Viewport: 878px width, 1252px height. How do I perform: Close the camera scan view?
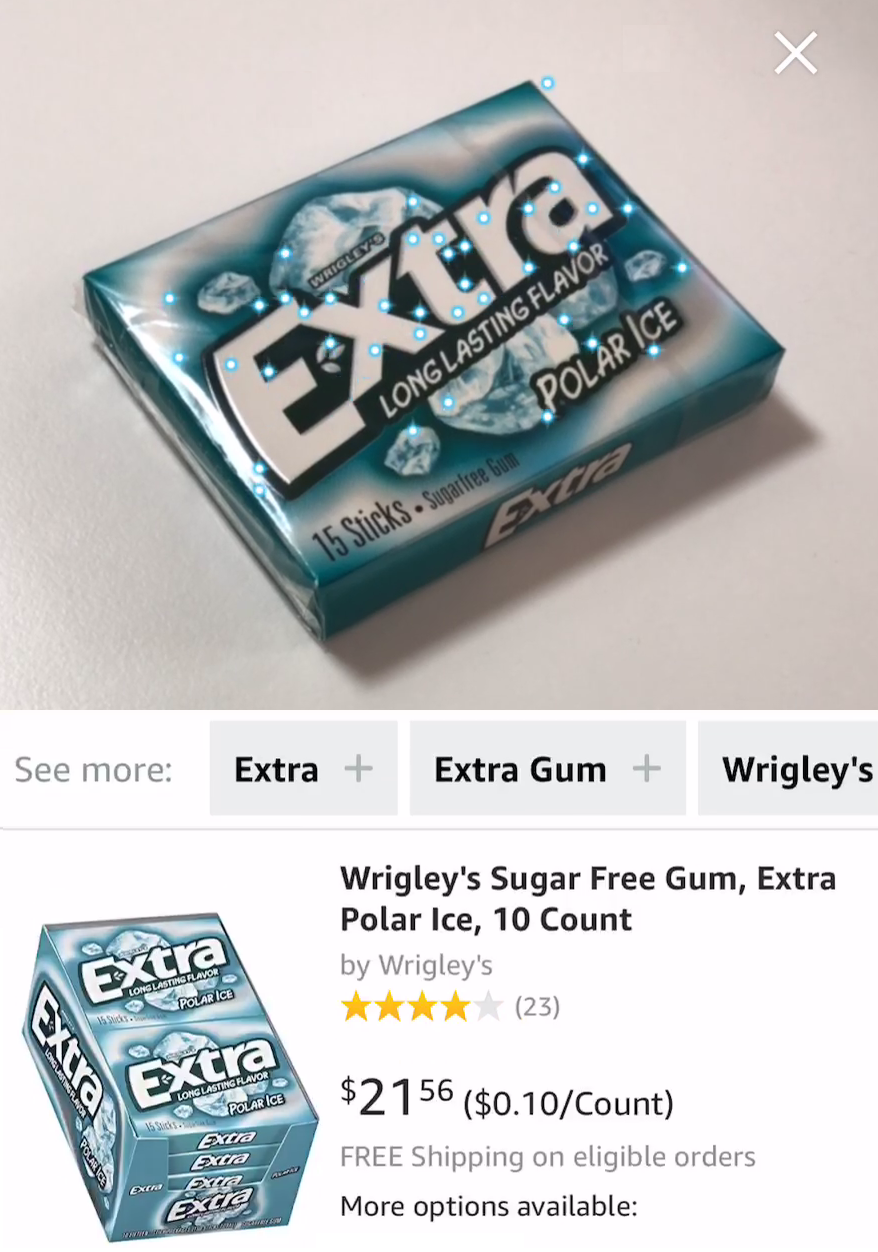click(x=795, y=53)
